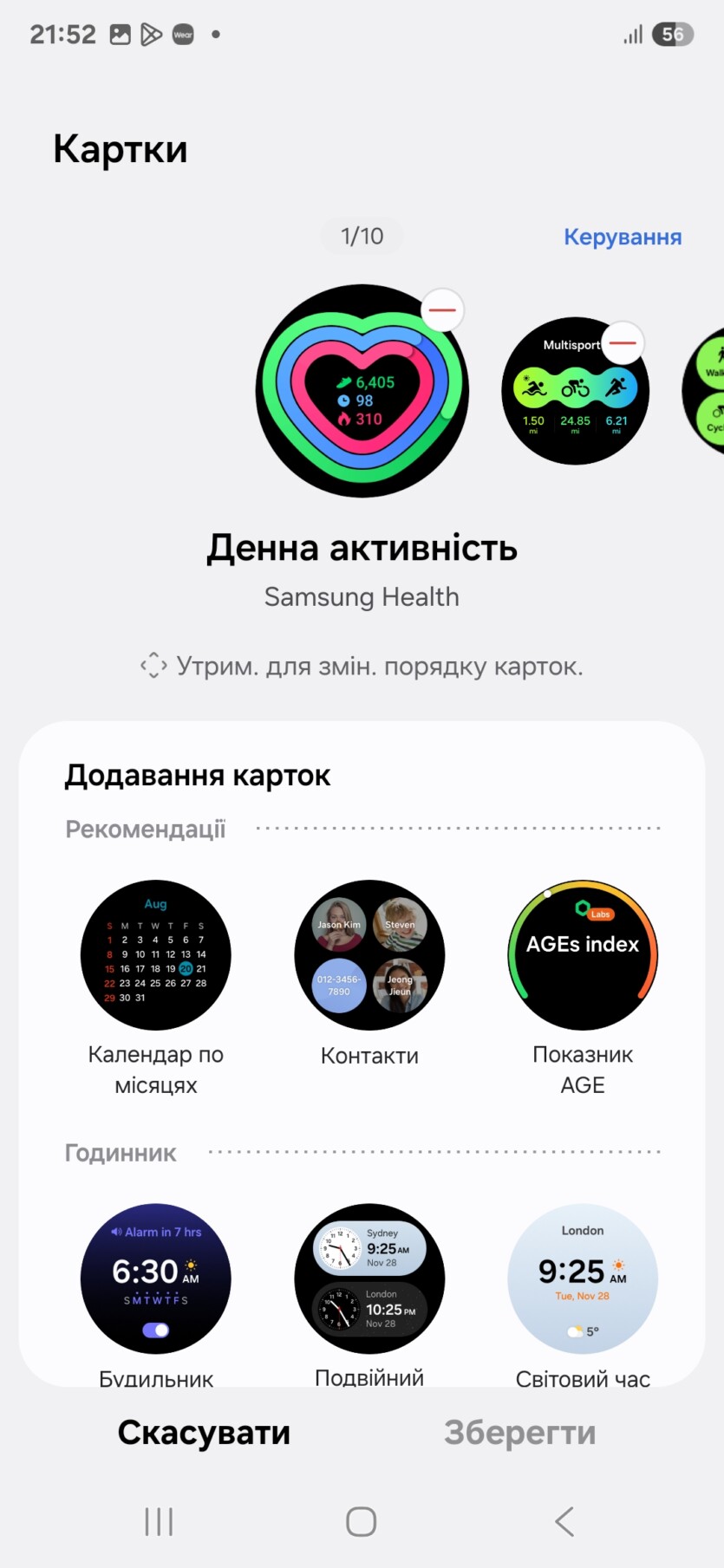Remove the Денна активність card
The width and height of the screenshot is (724, 1568).
pos(442,310)
